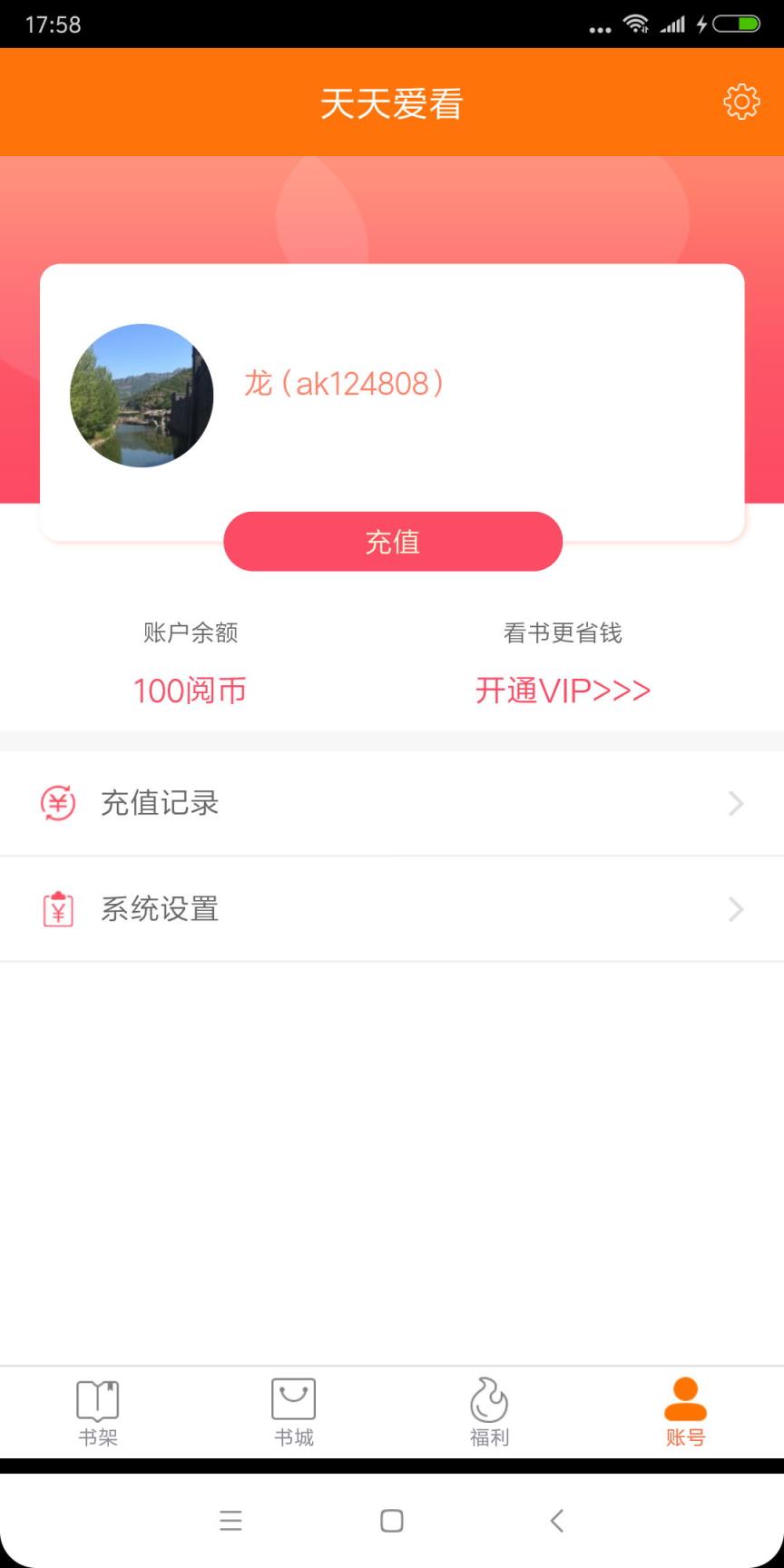This screenshot has width=784, height=1568.
Task: Tap the 100阅币 balance text
Action: 190,691
